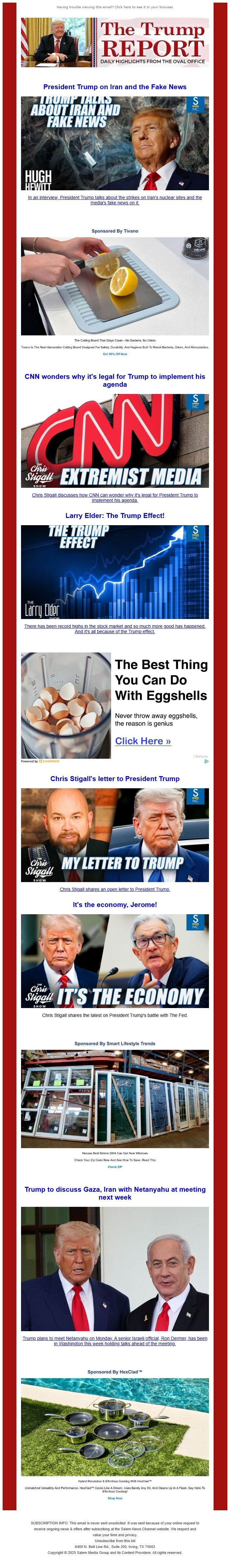Open the It's The Economy image
This screenshot has height=1568, width=230.
[115, 961]
